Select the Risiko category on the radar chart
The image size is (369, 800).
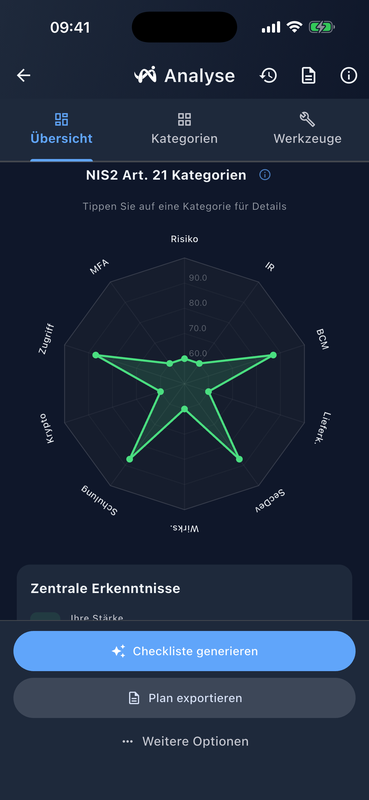point(184,239)
